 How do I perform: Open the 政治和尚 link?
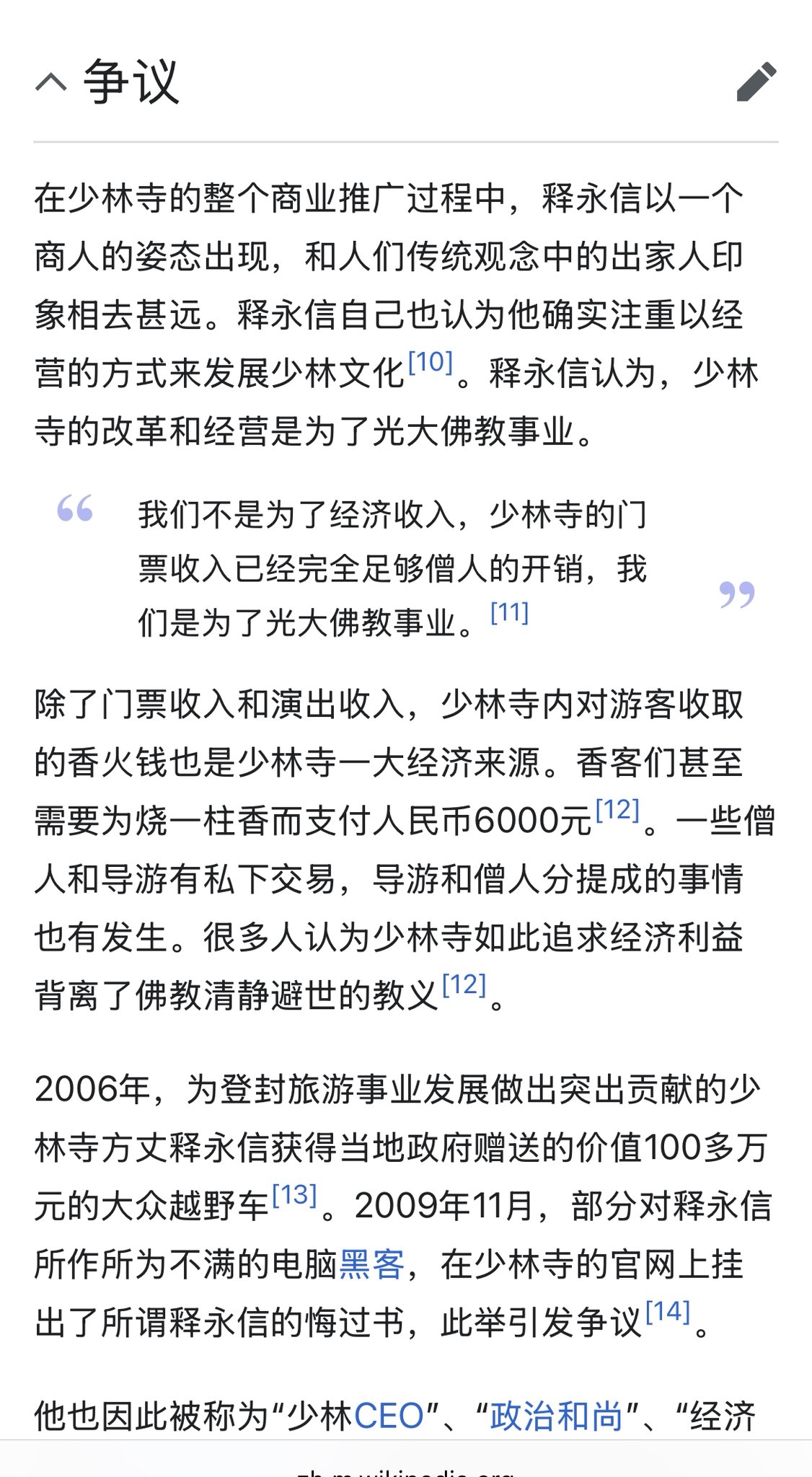pos(556,1416)
